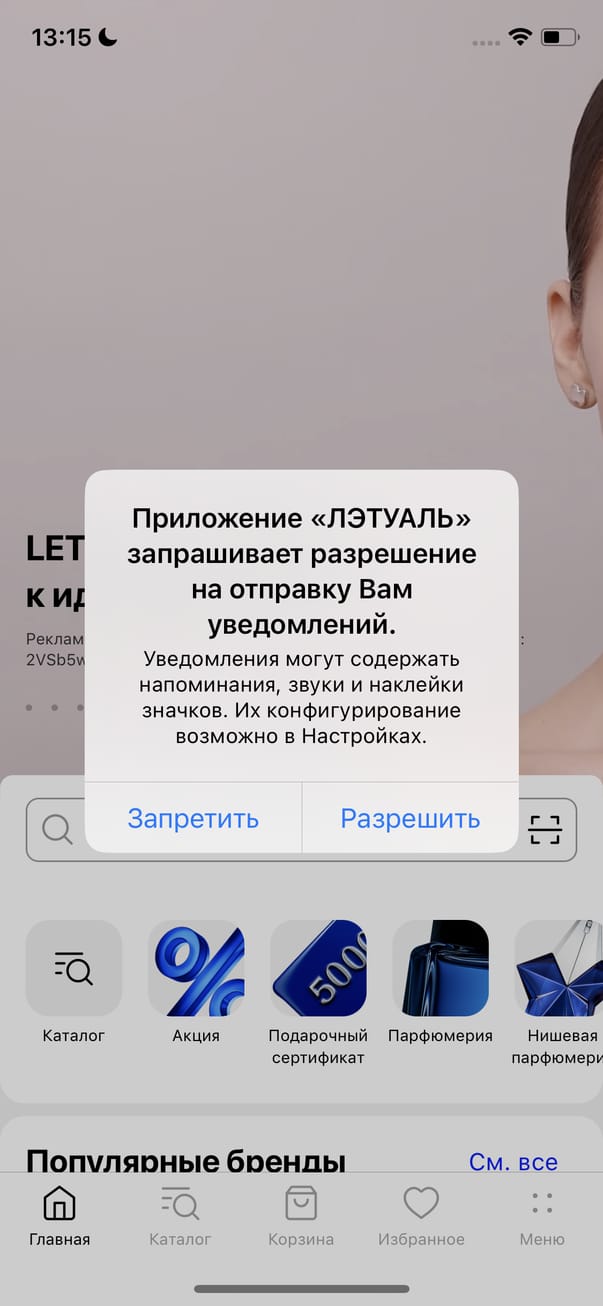Switch to the Каталог bottom tab
The image size is (603, 1306).
click(x=180, y=1216)
